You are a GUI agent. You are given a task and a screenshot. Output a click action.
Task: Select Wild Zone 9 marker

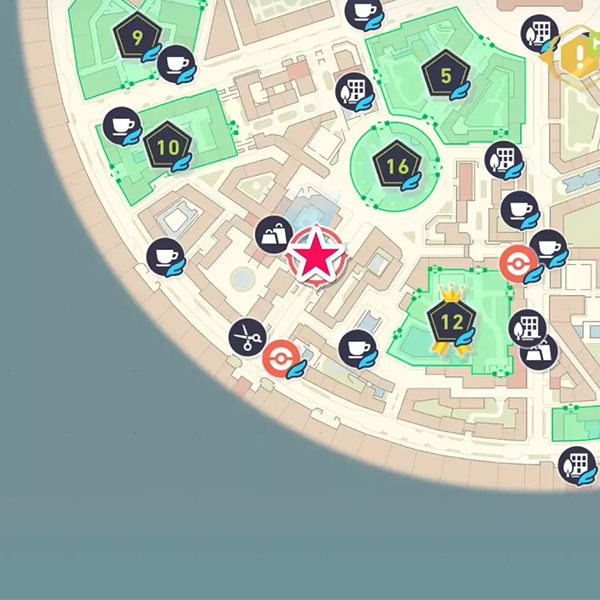pos(136,37)
